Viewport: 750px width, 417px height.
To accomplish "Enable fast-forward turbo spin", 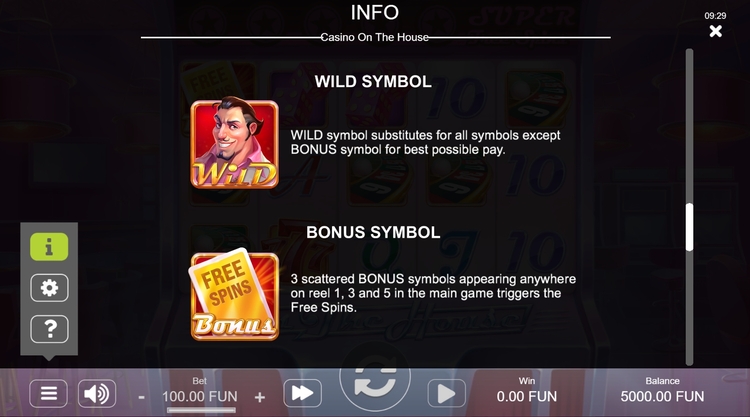I will click(301, 393).
